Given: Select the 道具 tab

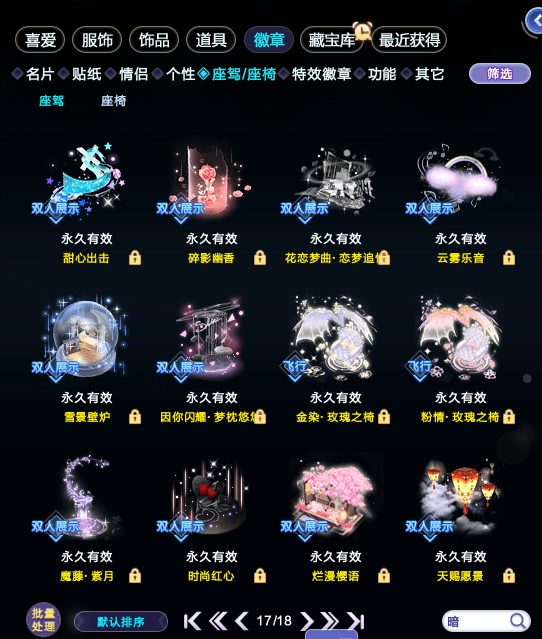Looking at the screenshot, I should [211, 40].
